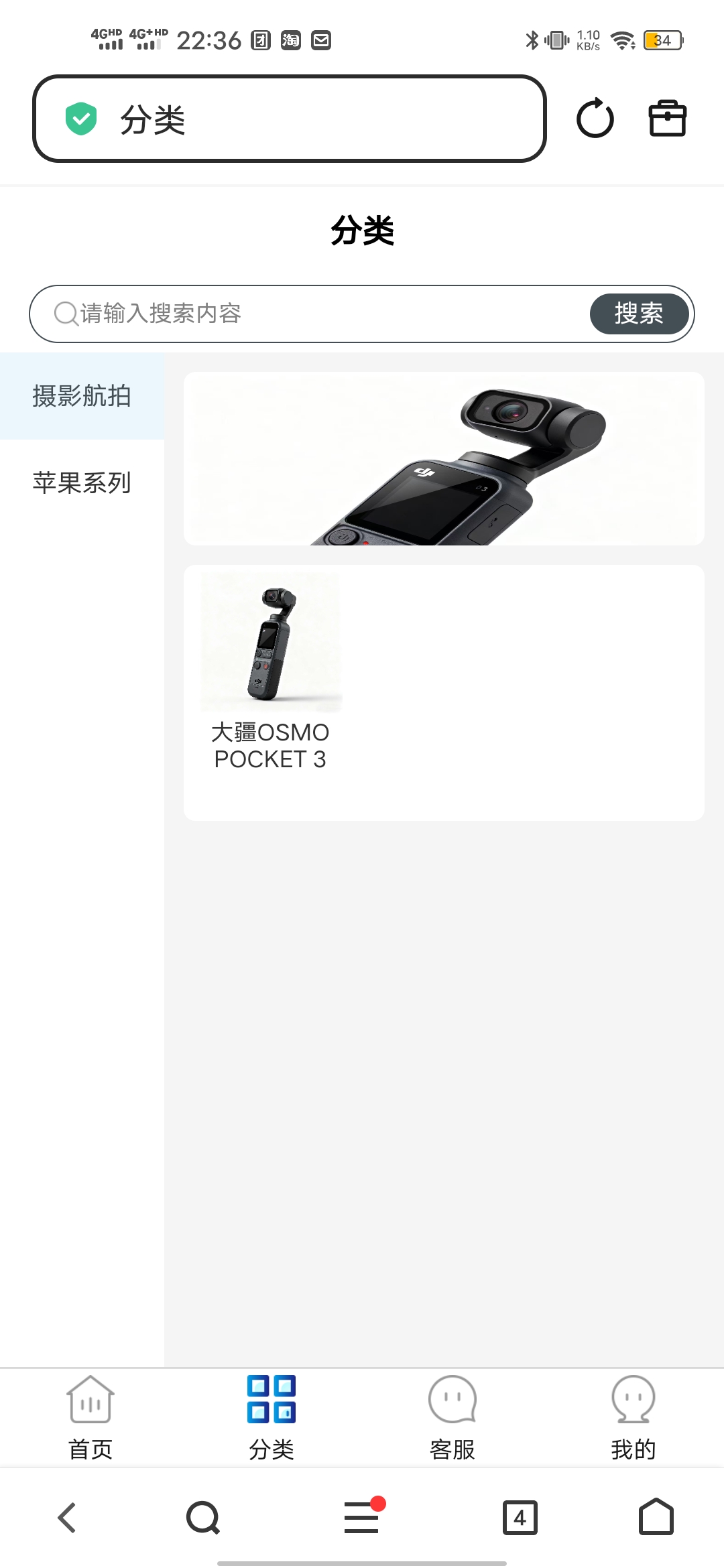Tap the browser address bar showing 分类
724x1568 pixels.
tap(288, 119)
